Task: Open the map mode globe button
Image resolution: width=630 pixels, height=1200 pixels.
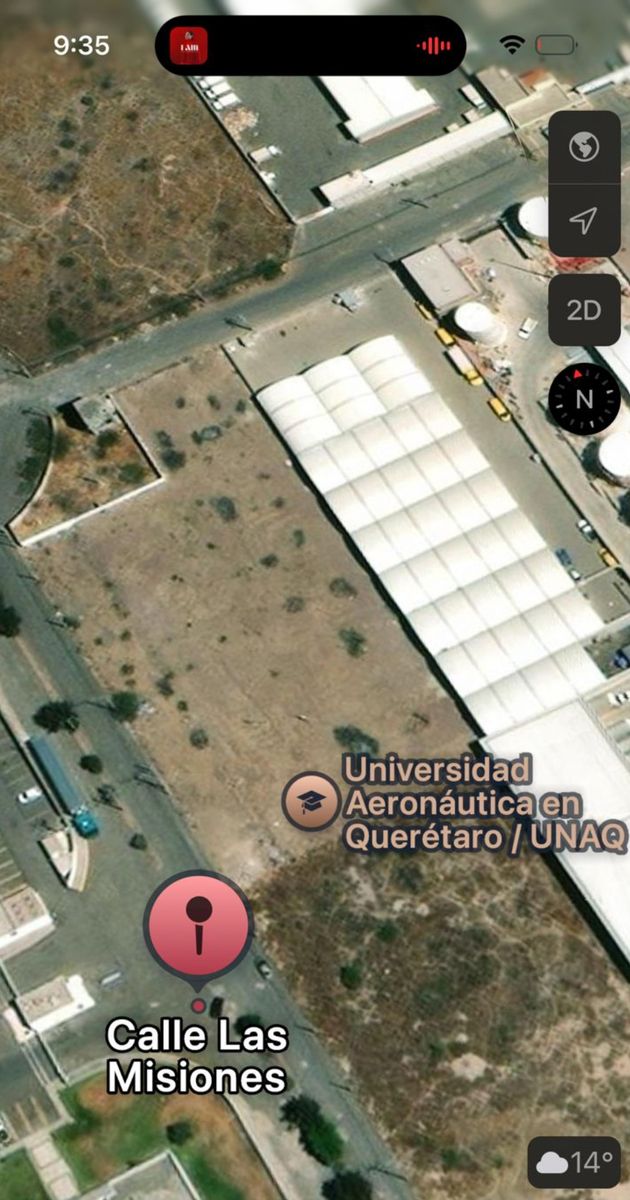Action: [584, 148]
